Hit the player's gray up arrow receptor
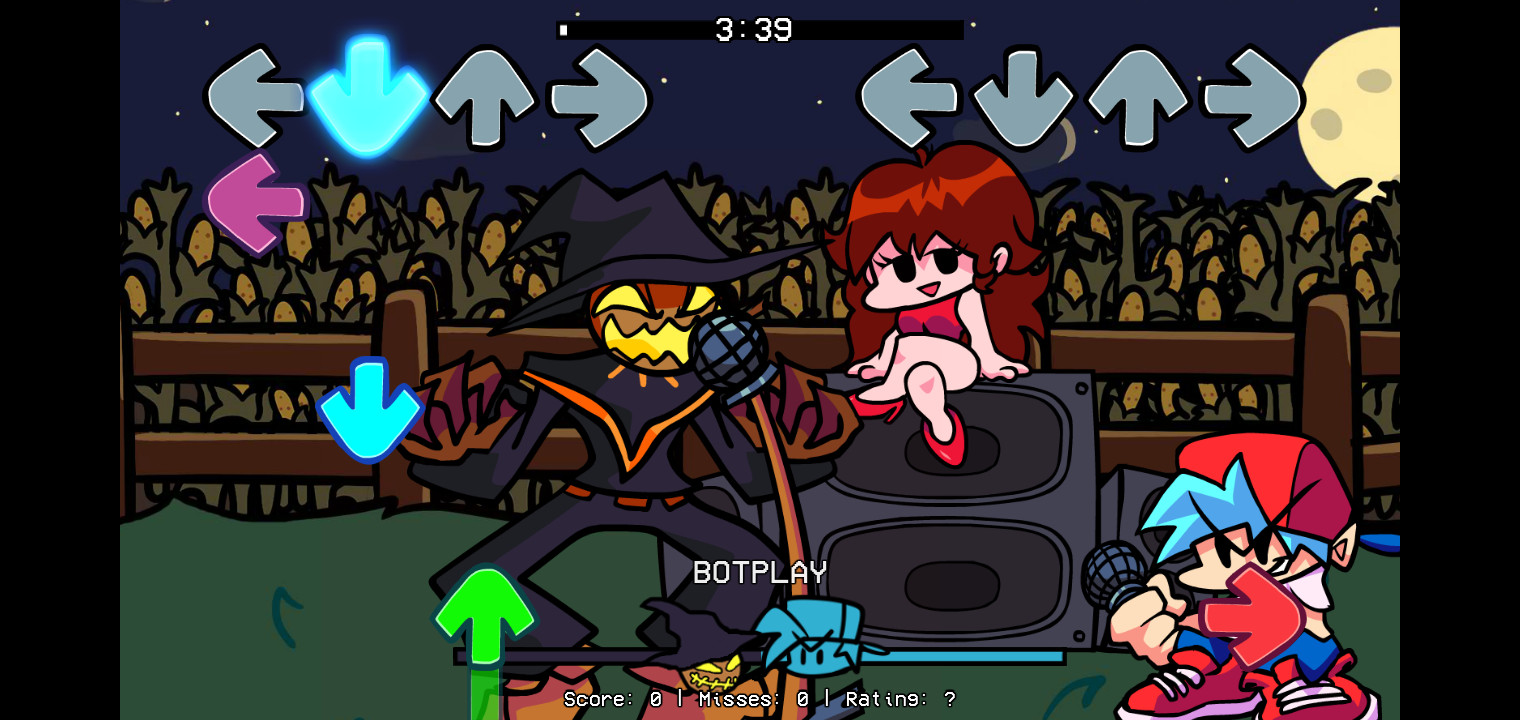This screenshot has width=1520, height=720. pyautogui.click(x=1137, y=98)
